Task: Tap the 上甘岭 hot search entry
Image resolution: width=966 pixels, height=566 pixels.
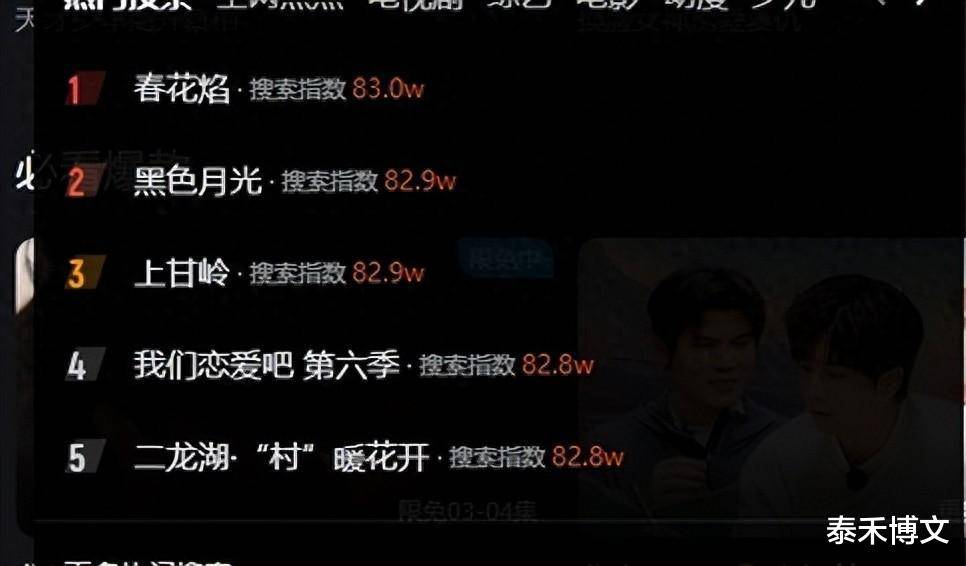Action: (x=181, y=273)
